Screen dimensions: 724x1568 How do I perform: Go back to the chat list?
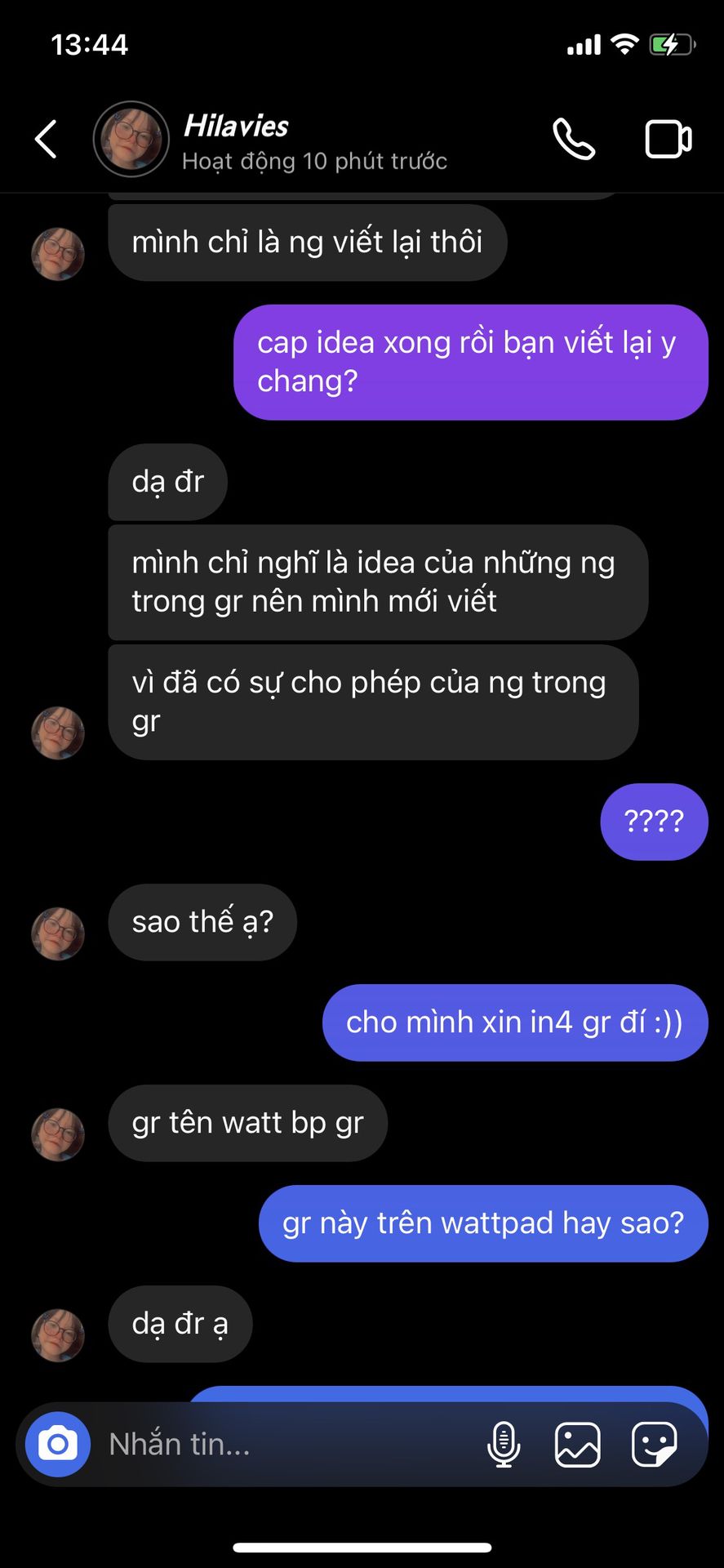pyautogui.click(x=47, y=139)
